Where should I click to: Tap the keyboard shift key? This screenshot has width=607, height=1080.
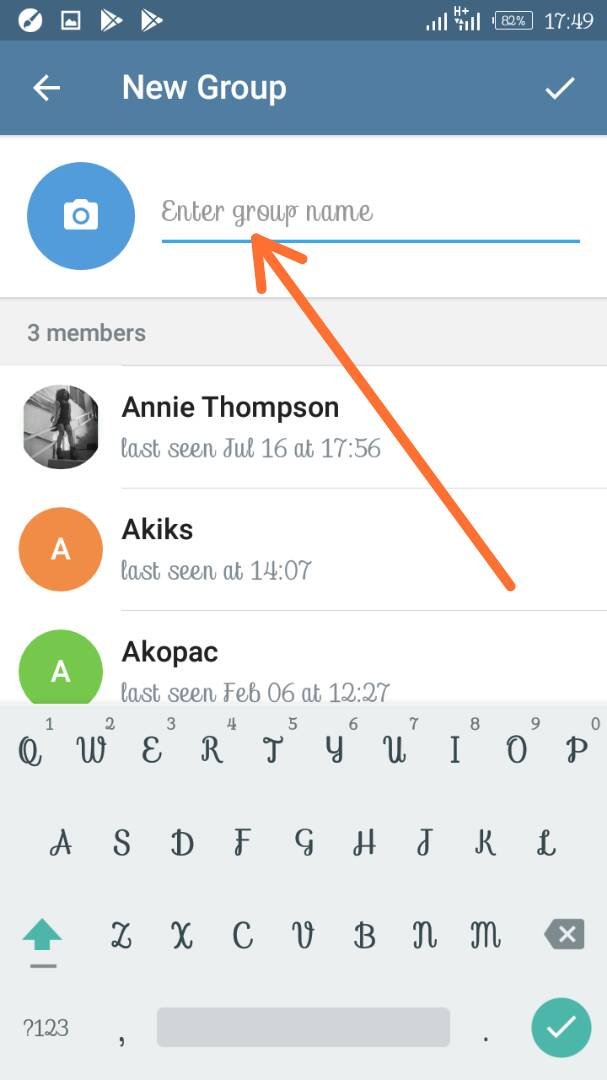click(x=43, y=935)
